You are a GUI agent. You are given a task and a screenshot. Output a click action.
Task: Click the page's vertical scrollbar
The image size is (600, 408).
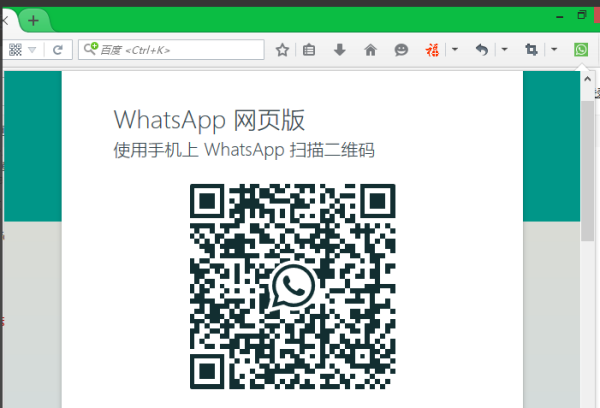588,170
